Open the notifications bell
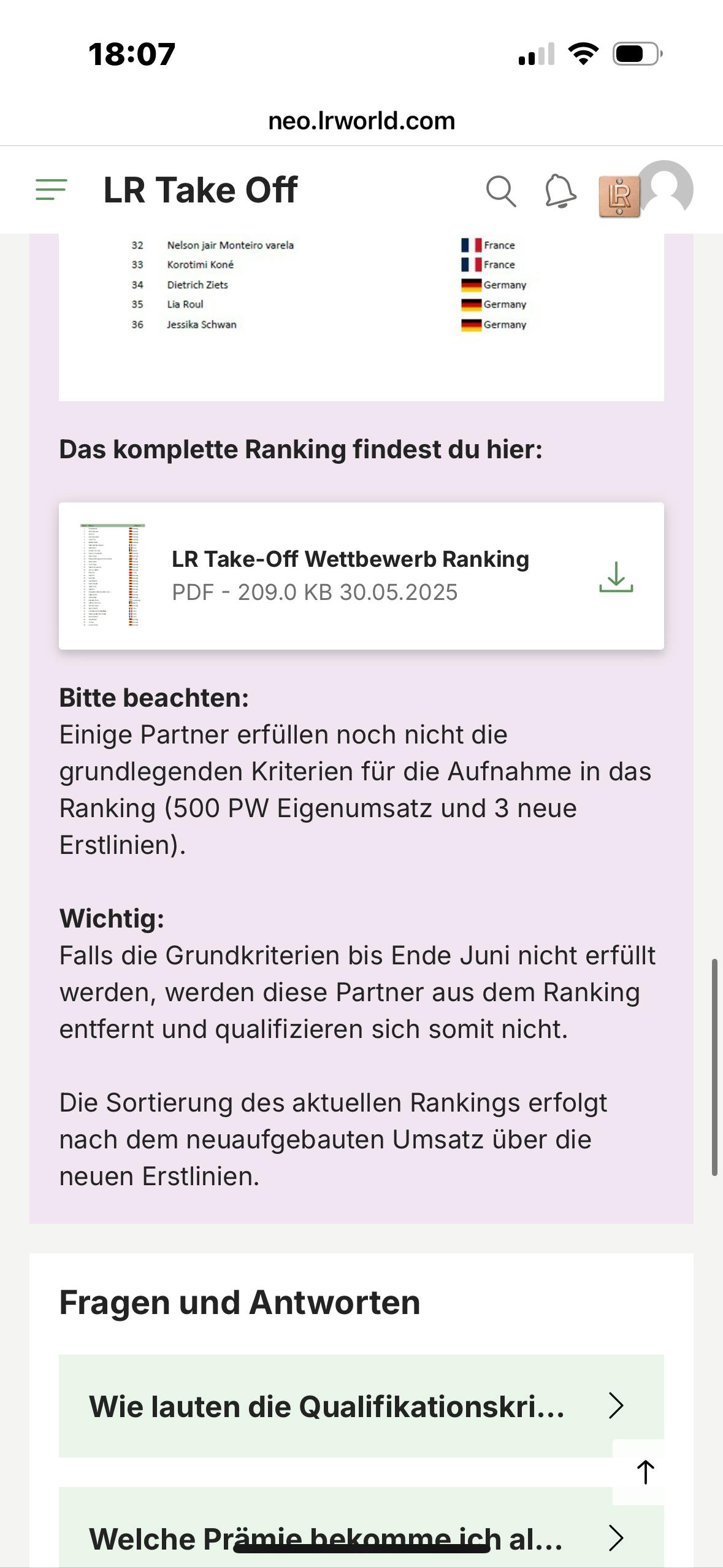 click(x=560, y=191)
